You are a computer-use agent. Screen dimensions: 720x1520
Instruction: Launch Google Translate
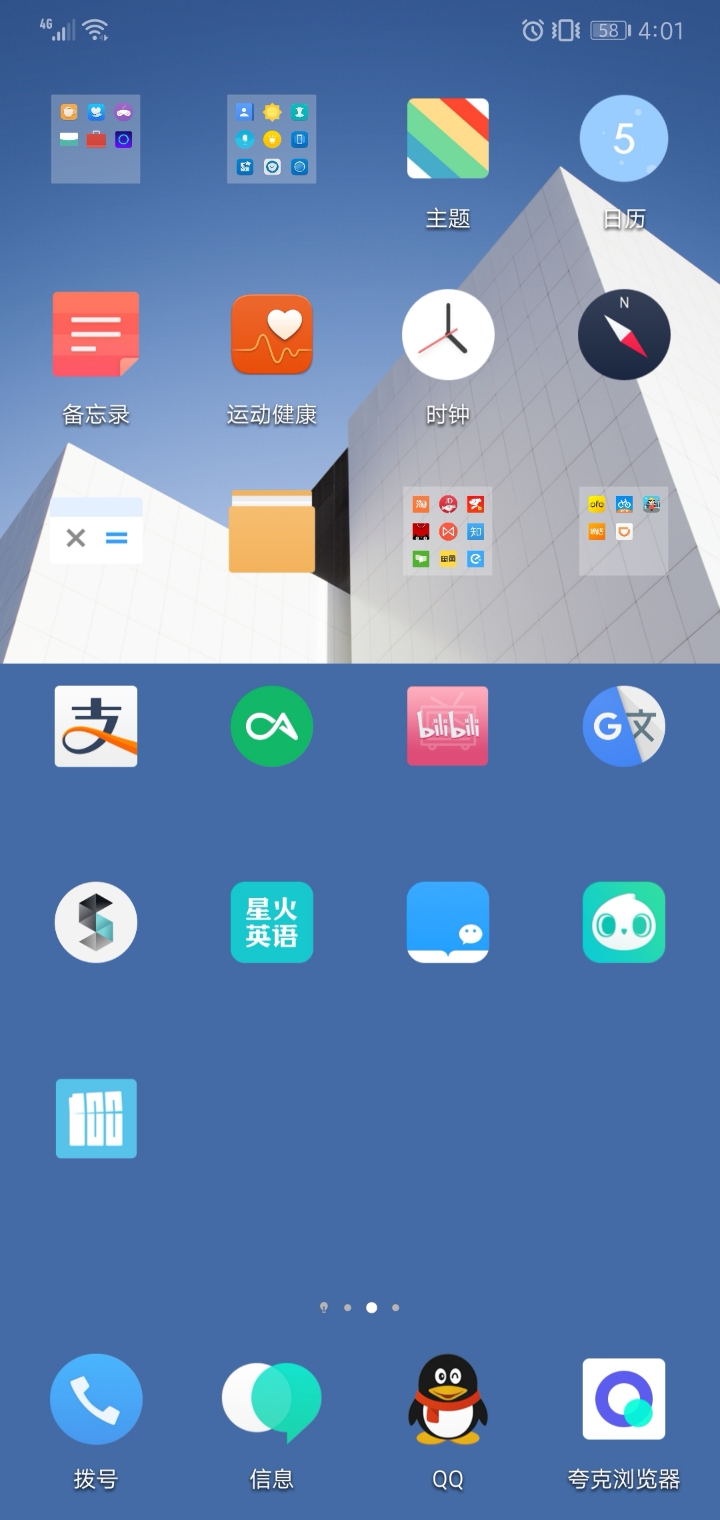click(624, 727)
